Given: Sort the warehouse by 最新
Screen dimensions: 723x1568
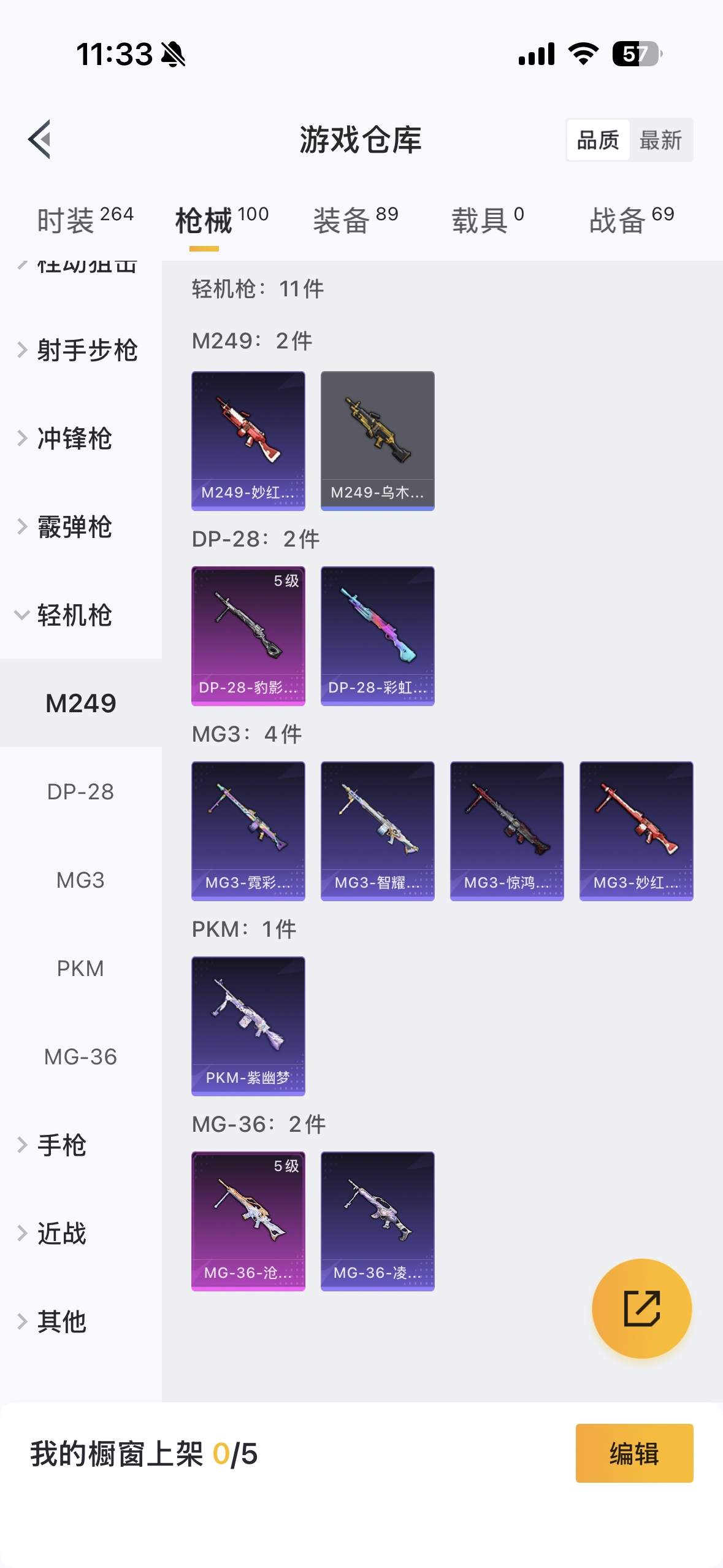Looking at the screenshot, I should tap(660, 140).
